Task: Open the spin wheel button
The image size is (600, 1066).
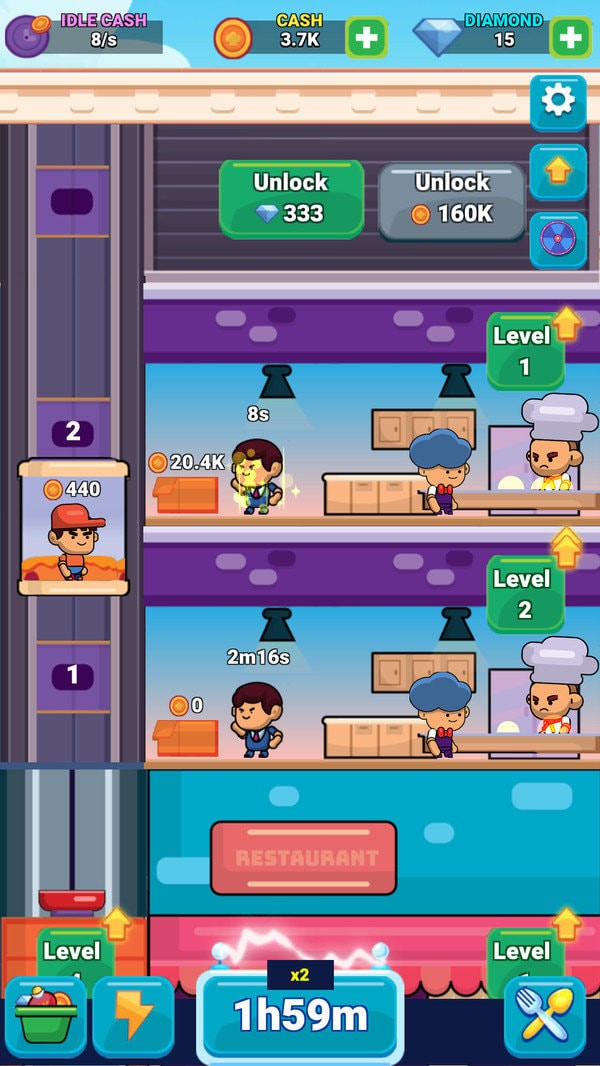Action: [557, 239]
